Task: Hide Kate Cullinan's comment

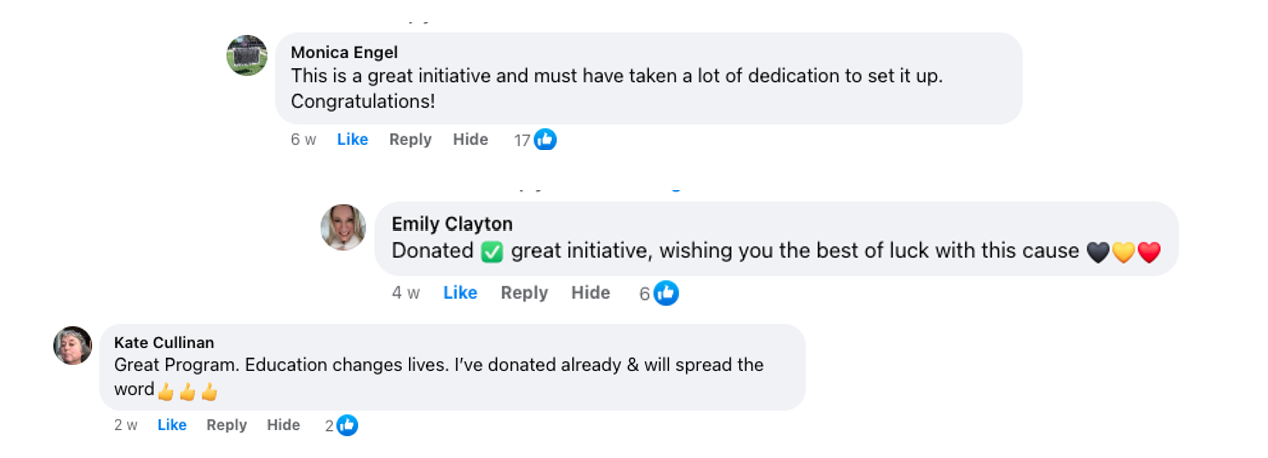Action: click(x=283, y=425)
